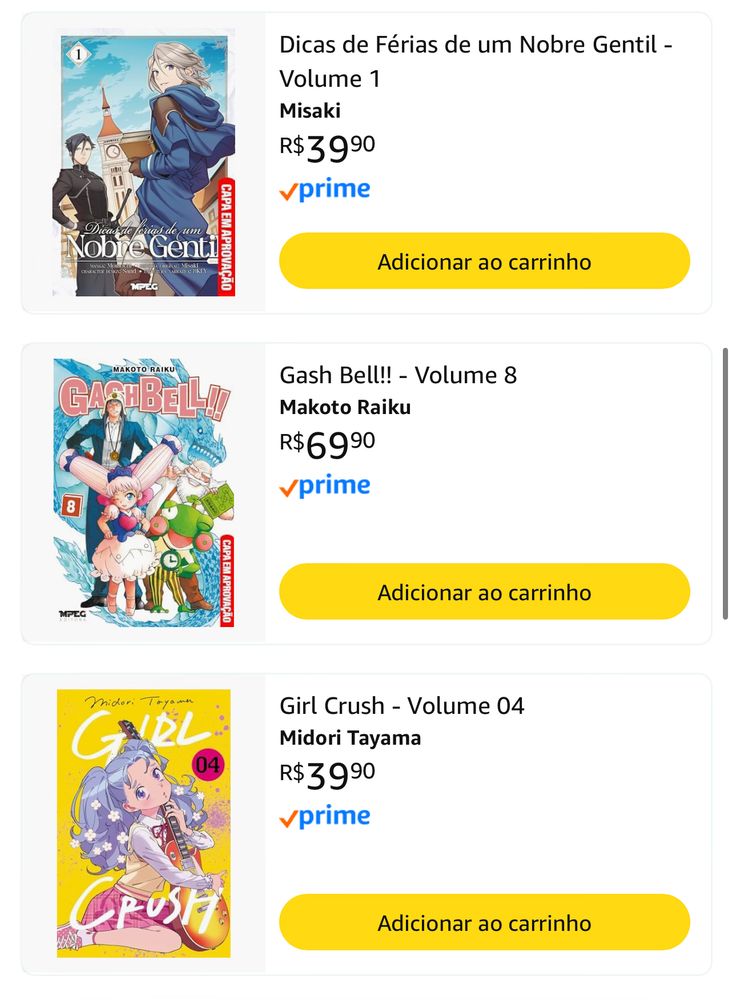
Task: Open the Girl Crush - Volume 04 title
Action: pos(402,705)
